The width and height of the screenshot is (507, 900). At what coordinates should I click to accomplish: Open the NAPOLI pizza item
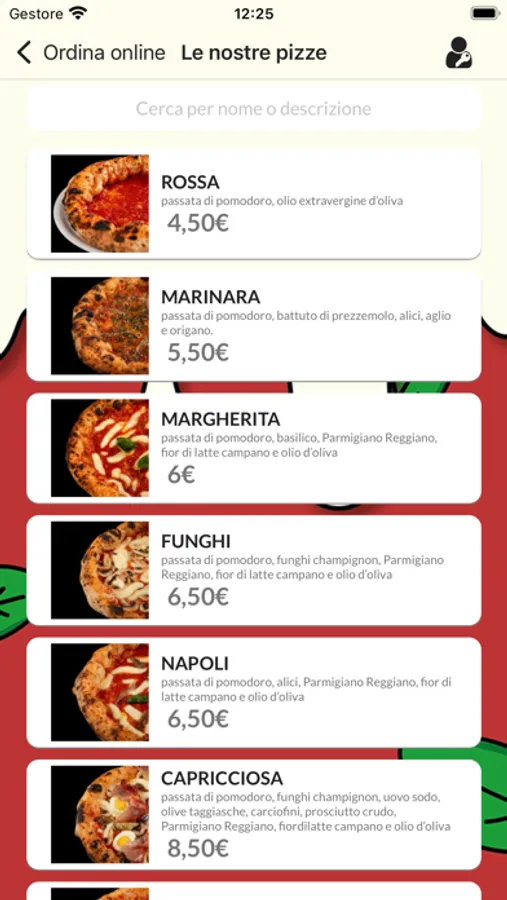pos(254,692)
